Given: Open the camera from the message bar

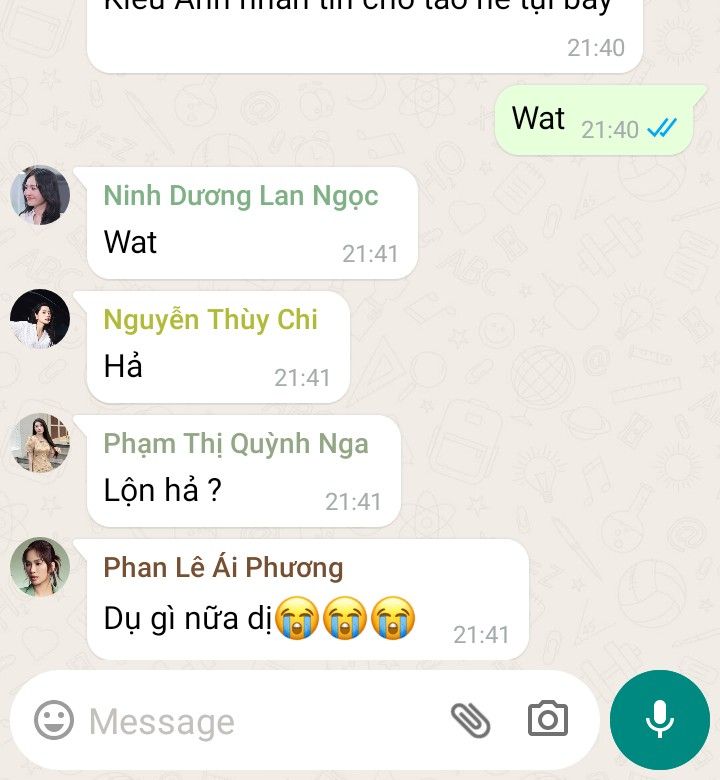Looking at the screenshot, I should 547,719.
